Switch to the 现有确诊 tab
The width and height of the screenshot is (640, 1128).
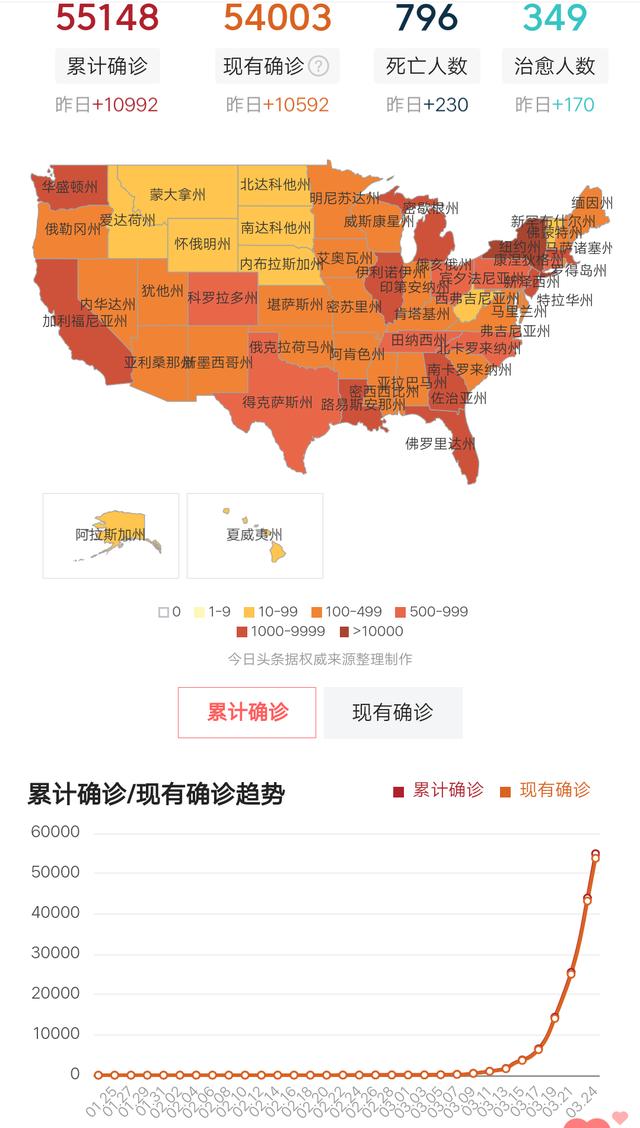[393, 712]
